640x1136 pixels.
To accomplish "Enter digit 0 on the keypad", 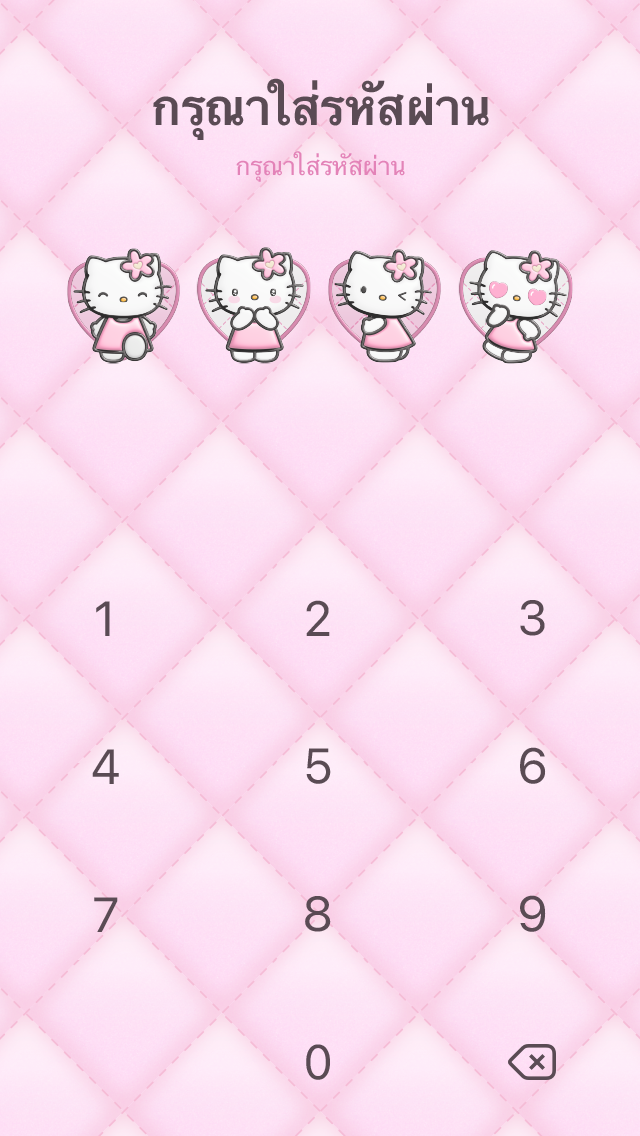I will point(318,1063).
